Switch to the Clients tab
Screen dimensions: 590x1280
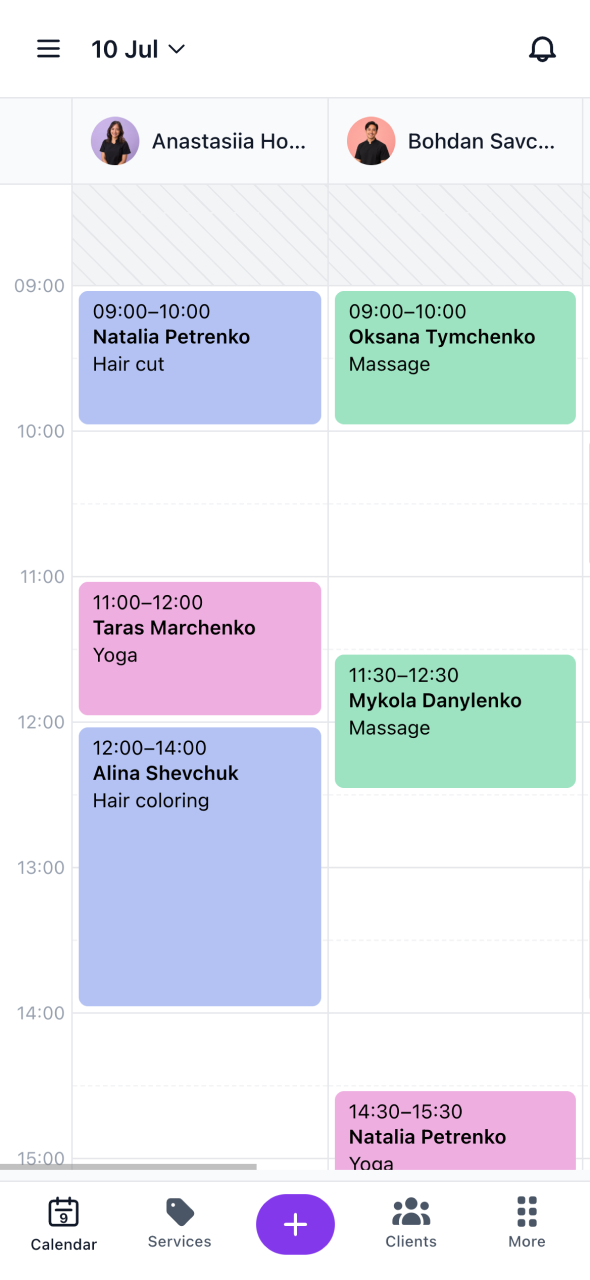[411, 1224]
